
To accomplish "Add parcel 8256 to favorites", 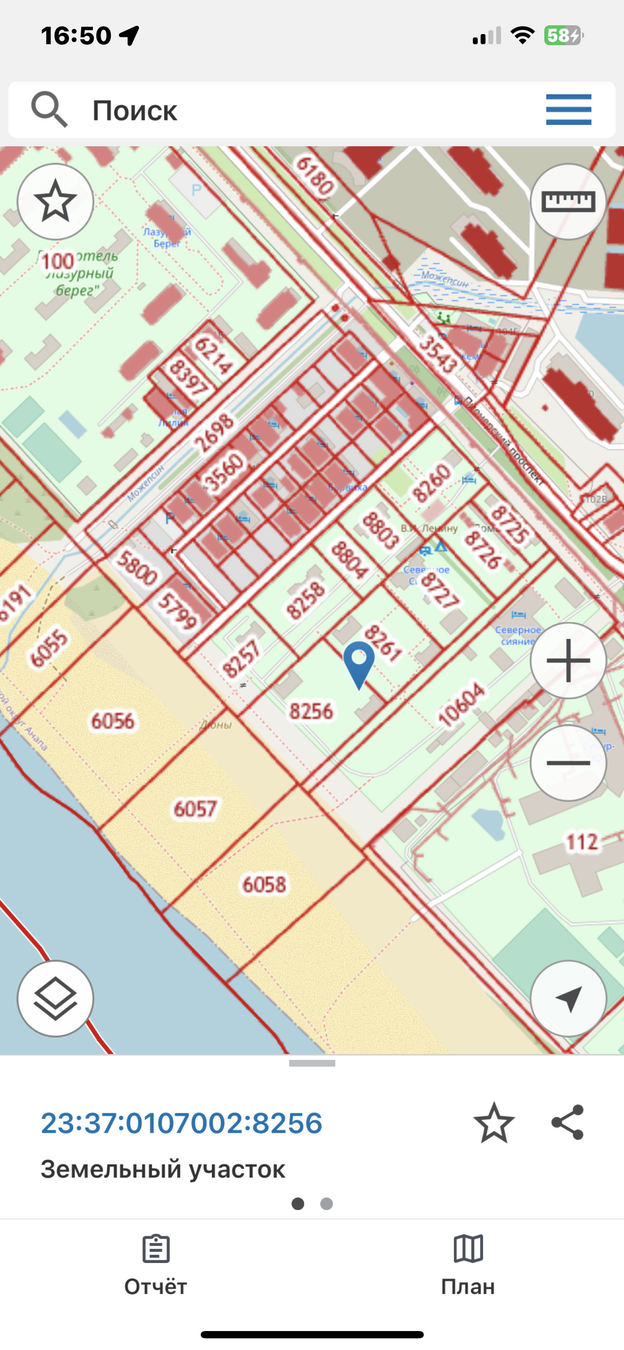I will (494, 1124).
